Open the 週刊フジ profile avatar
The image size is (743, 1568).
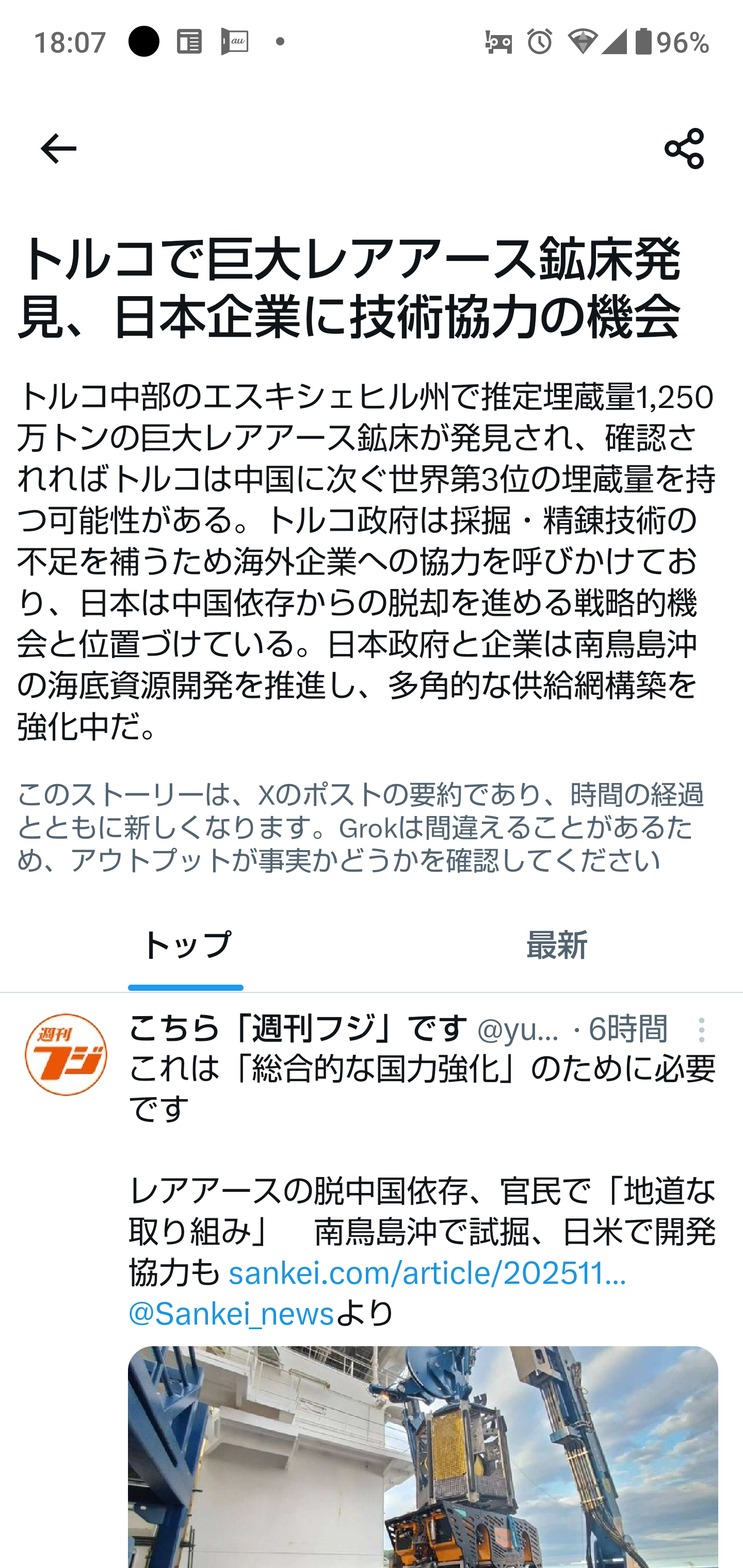tap(66, 1054)
